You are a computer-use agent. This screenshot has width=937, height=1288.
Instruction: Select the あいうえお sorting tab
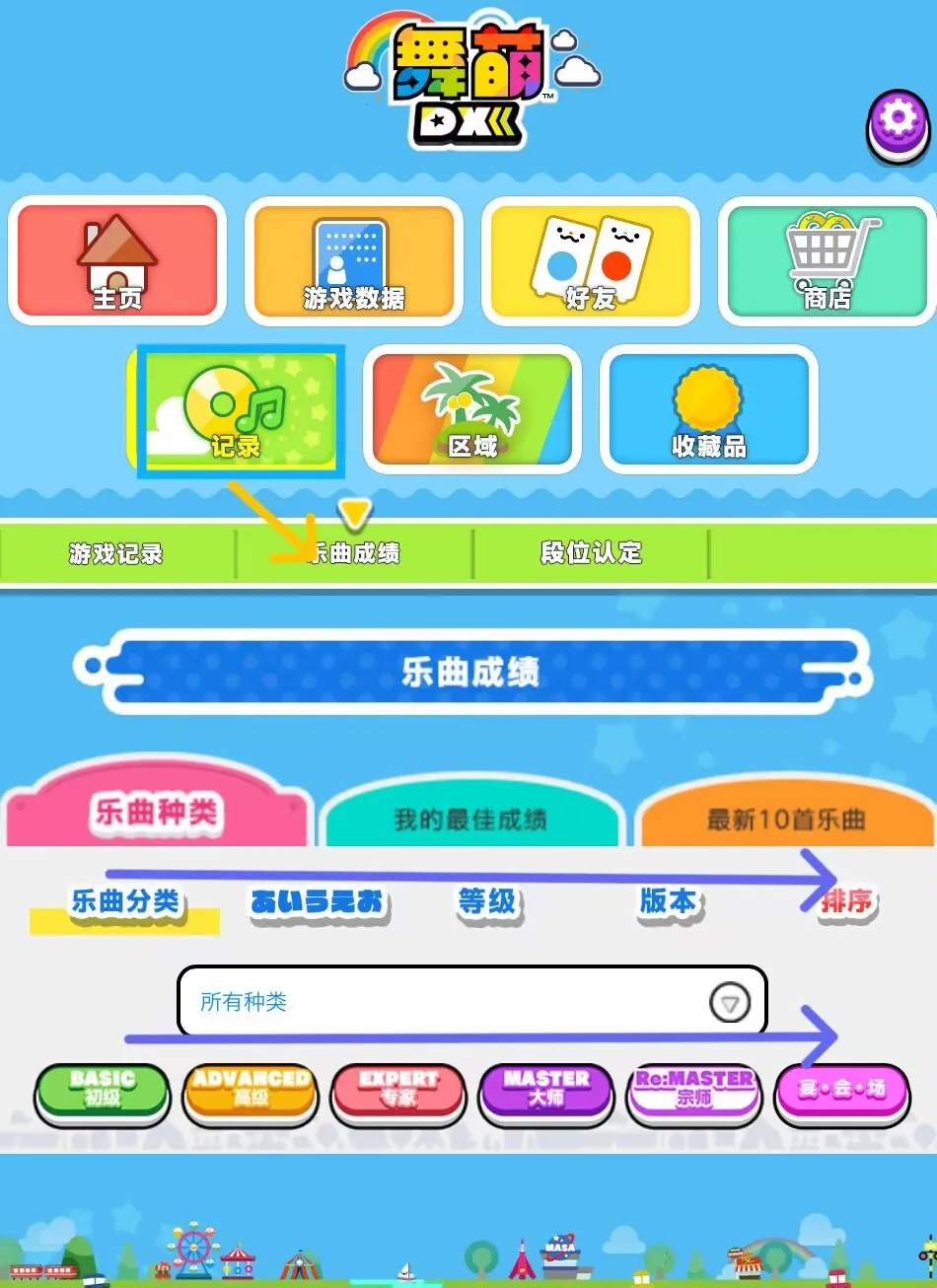(x=317, y=902)
